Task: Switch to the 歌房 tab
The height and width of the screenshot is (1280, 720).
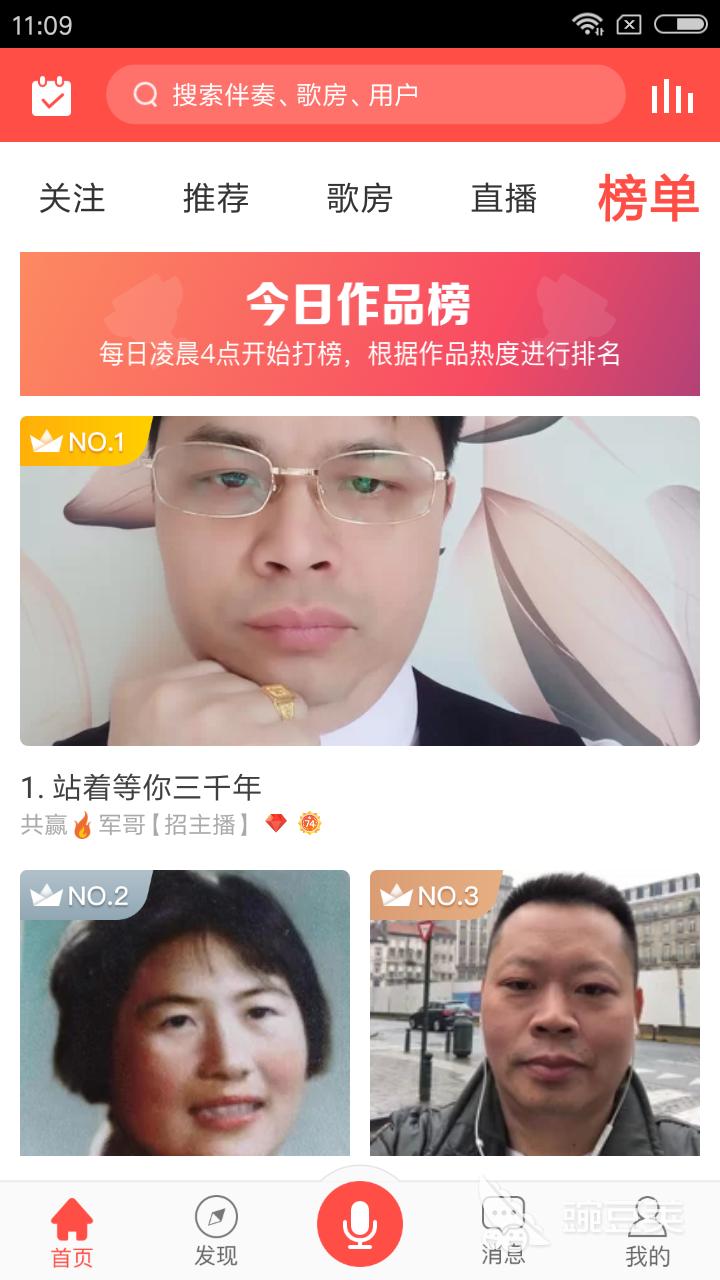Action: tap(360, 198)
